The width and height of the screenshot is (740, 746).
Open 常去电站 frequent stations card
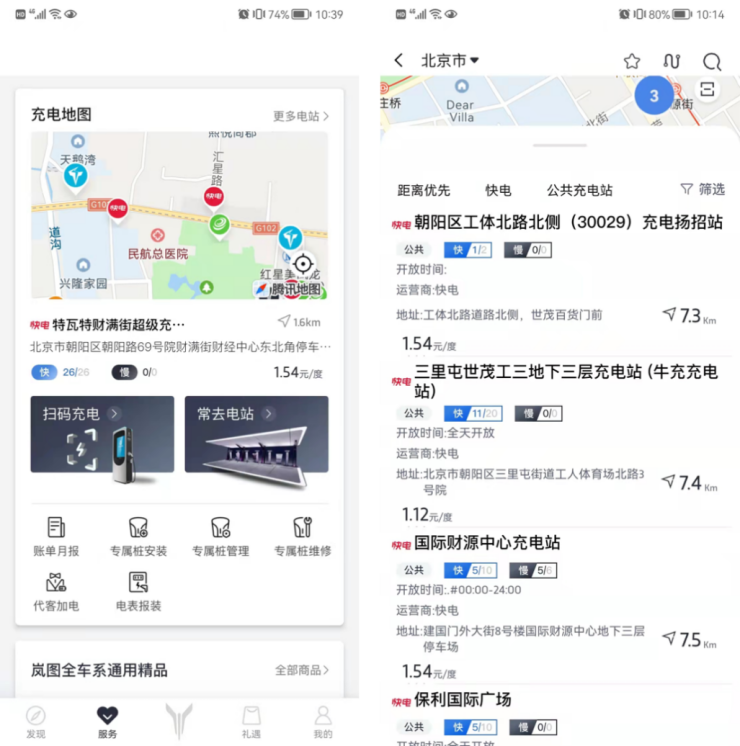pos(256,434)
